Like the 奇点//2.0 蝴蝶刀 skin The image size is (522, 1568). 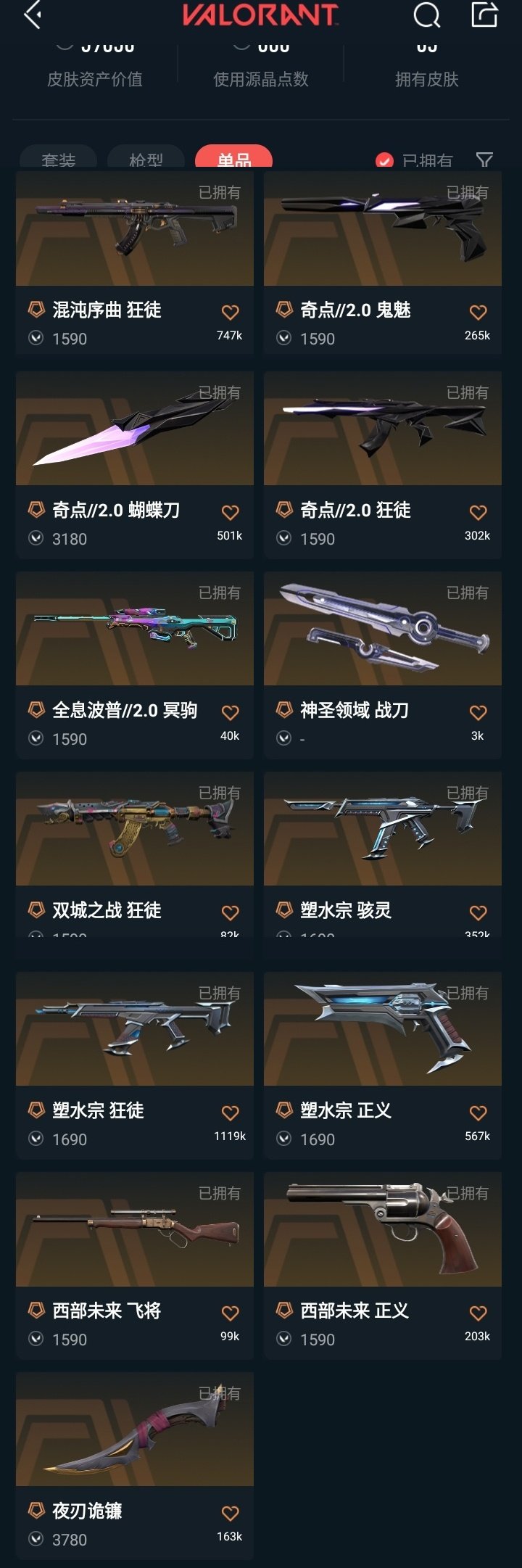click(x=230, y=513)
